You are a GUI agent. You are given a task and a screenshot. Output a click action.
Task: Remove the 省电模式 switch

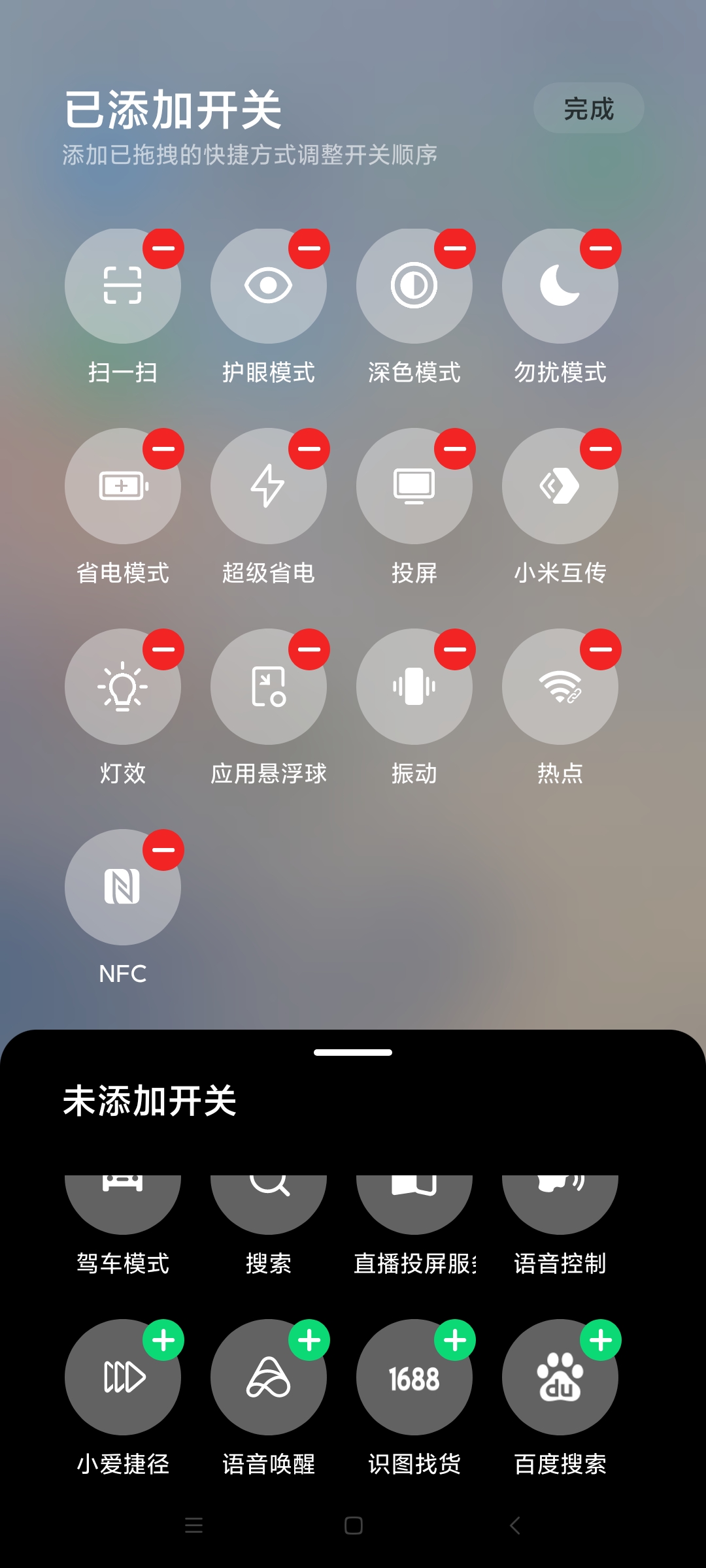163,449
